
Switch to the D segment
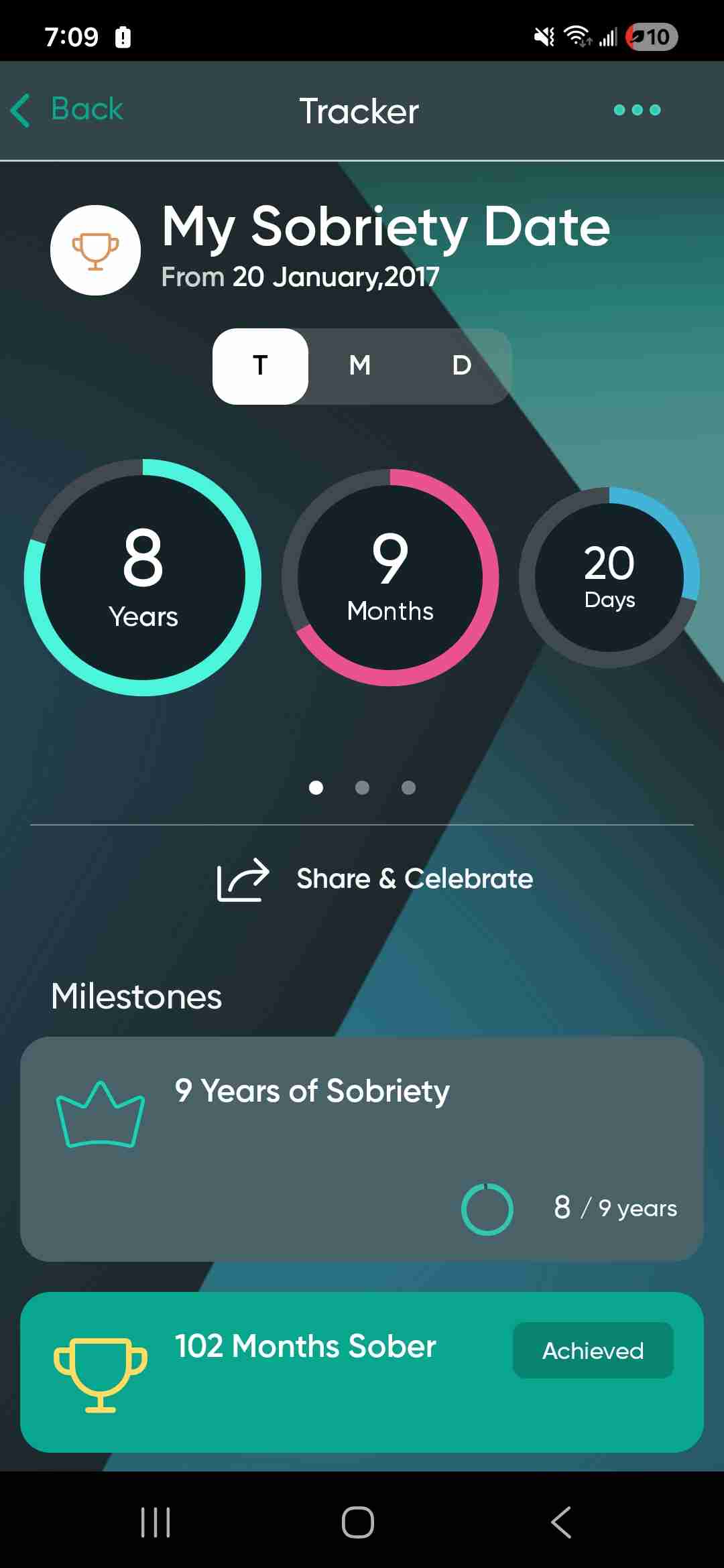(461, 366)
